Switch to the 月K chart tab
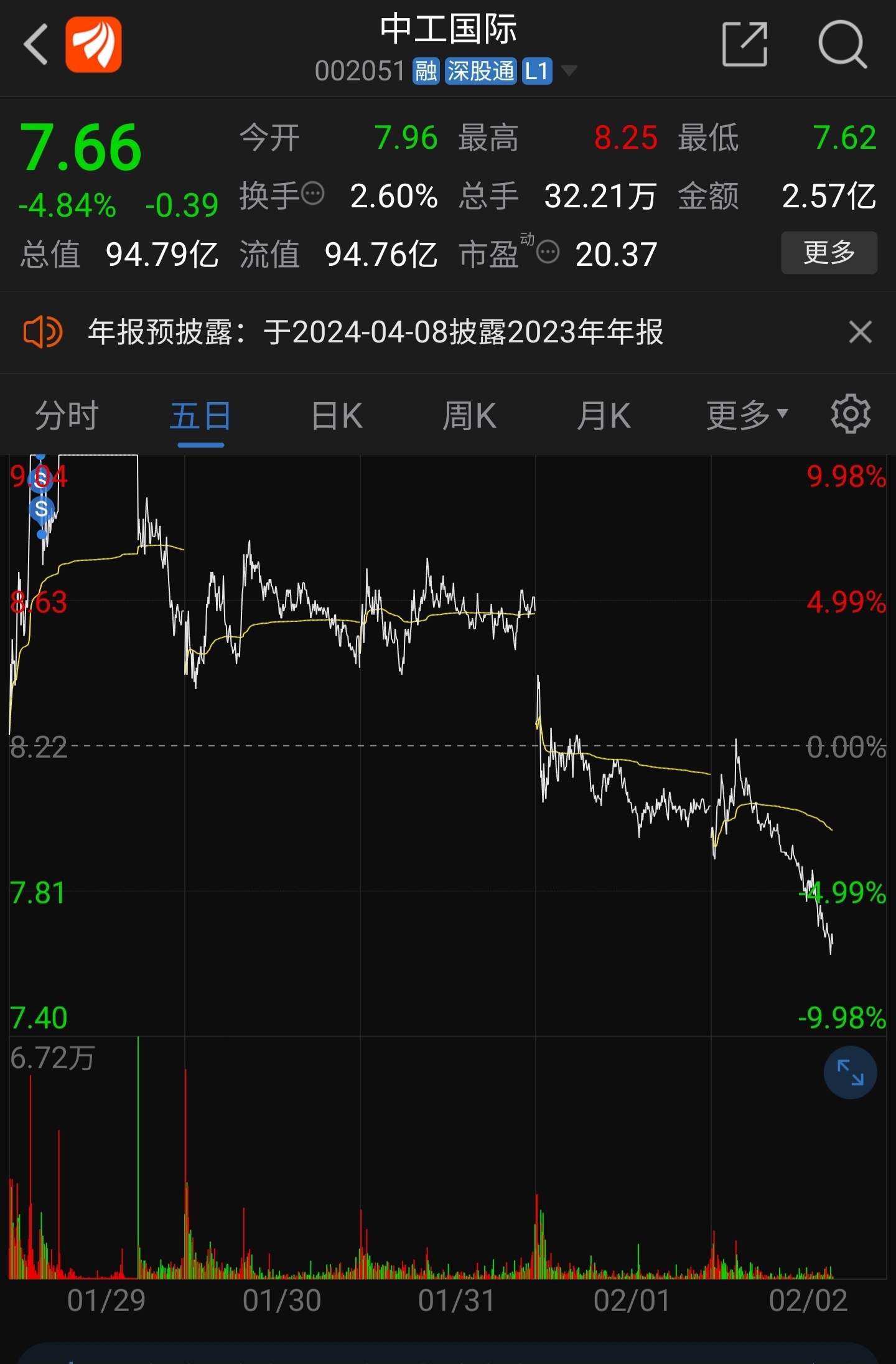Screen dimensions: 896x1364 click(604, 415)
